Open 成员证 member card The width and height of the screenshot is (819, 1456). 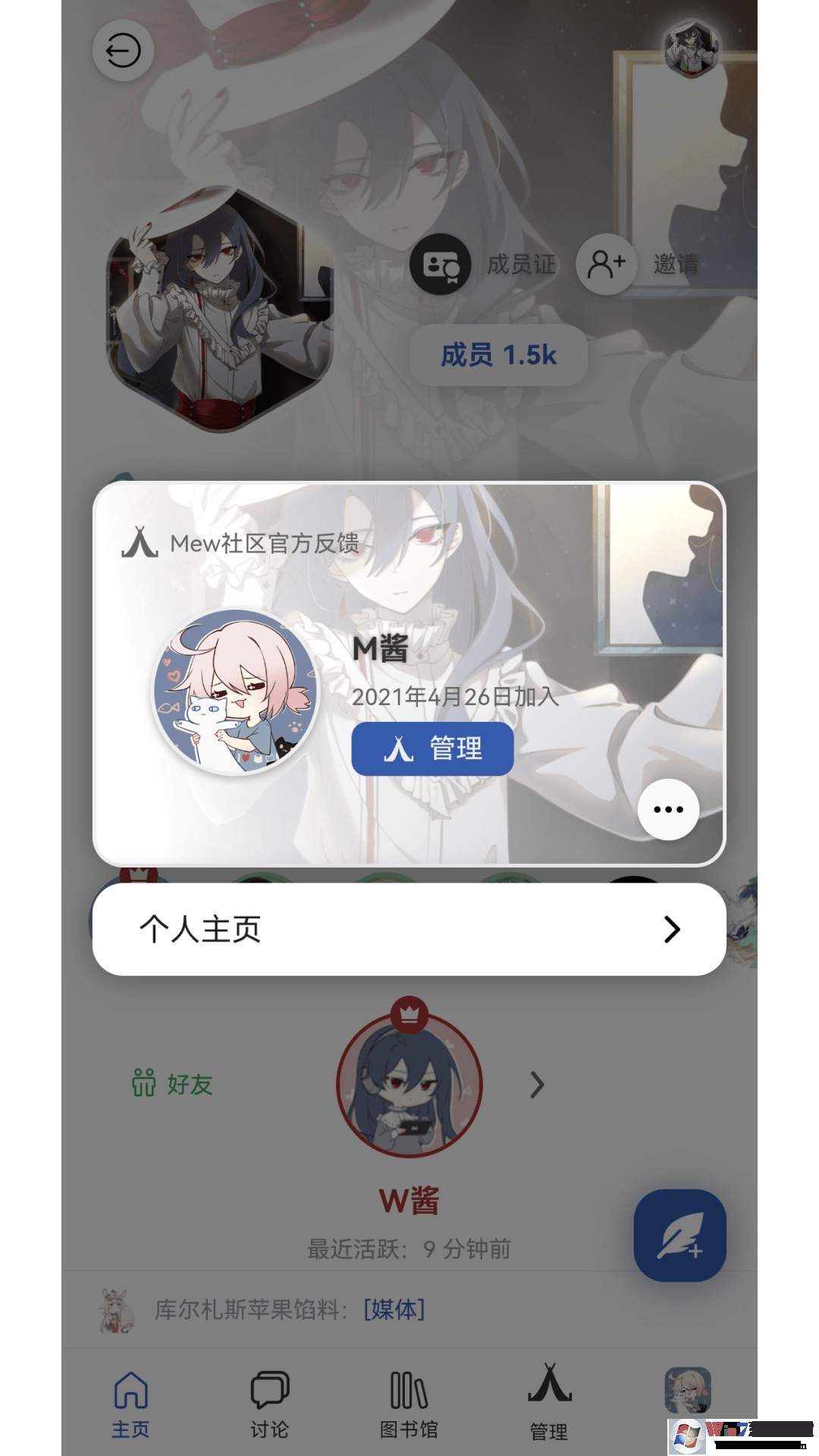[484, 265]
